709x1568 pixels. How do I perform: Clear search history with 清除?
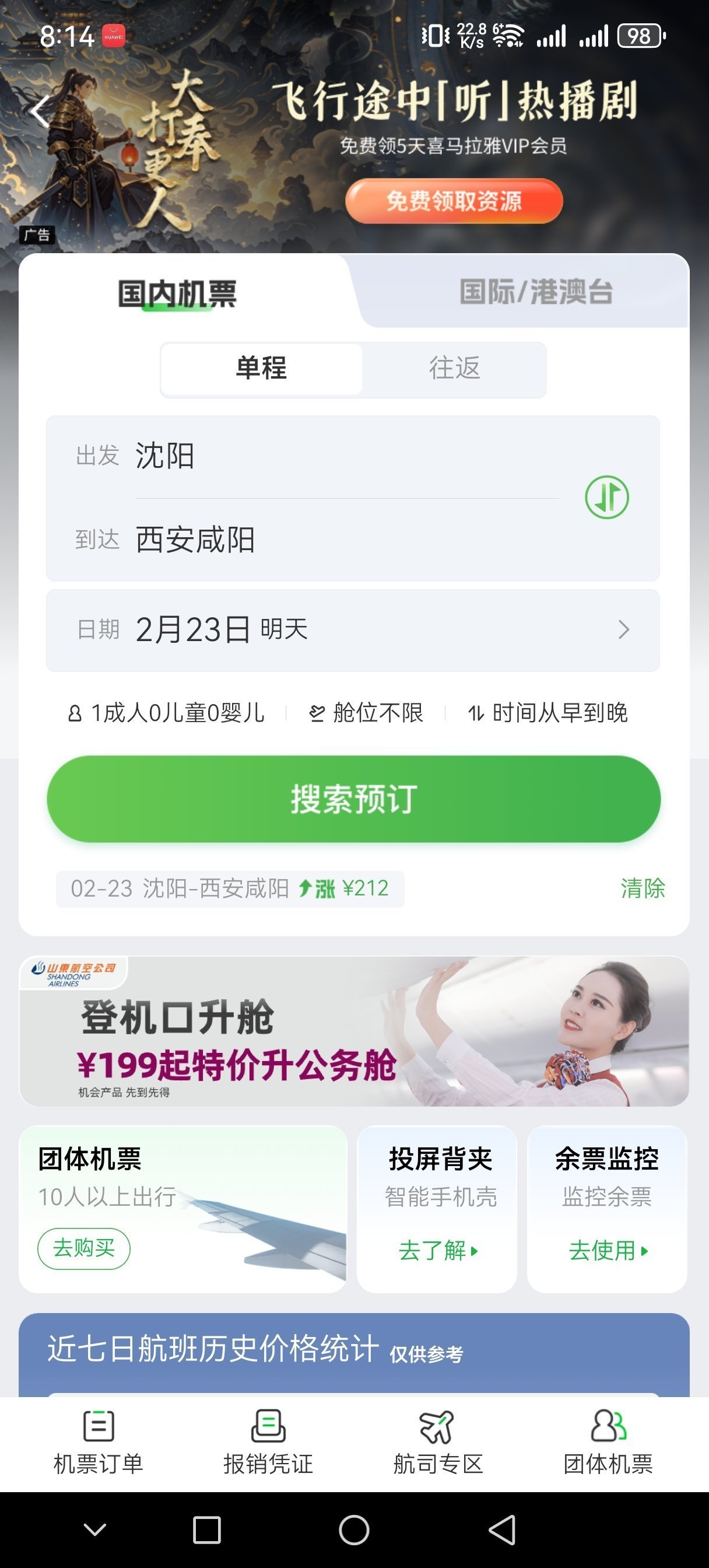pos(642,888)
